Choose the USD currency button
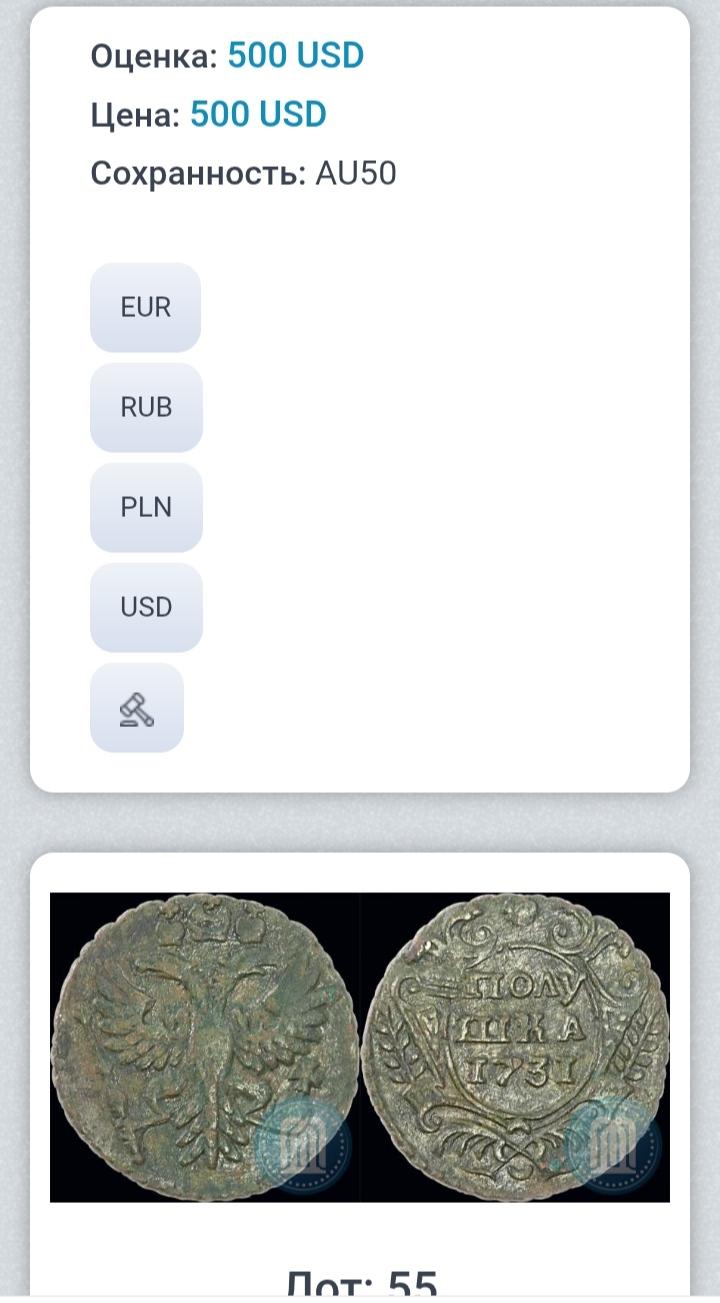 [x=146, y=607]
